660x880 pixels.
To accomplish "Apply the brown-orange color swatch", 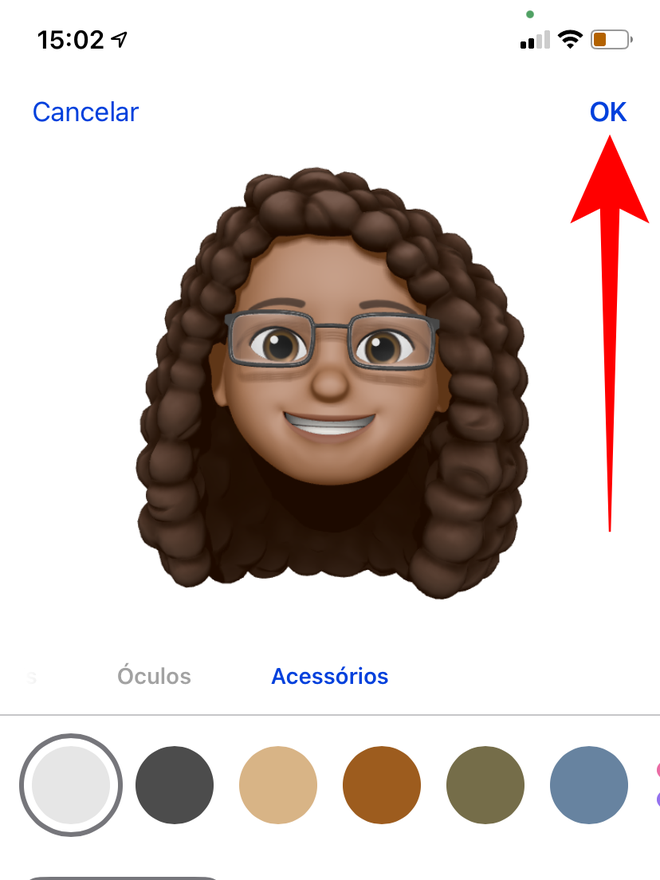I will point(382,785).
